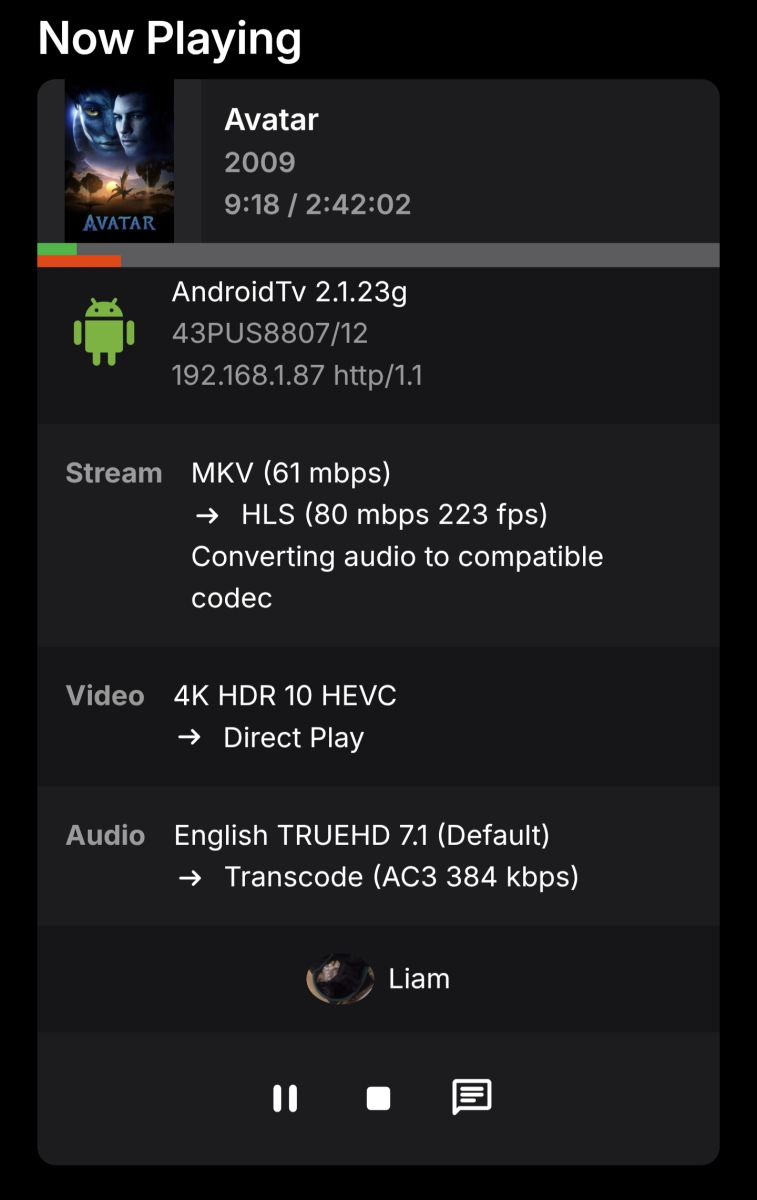Open the Avatar poster thumbnail
This screenshot has height=1200, width=757.
point(119,161)
